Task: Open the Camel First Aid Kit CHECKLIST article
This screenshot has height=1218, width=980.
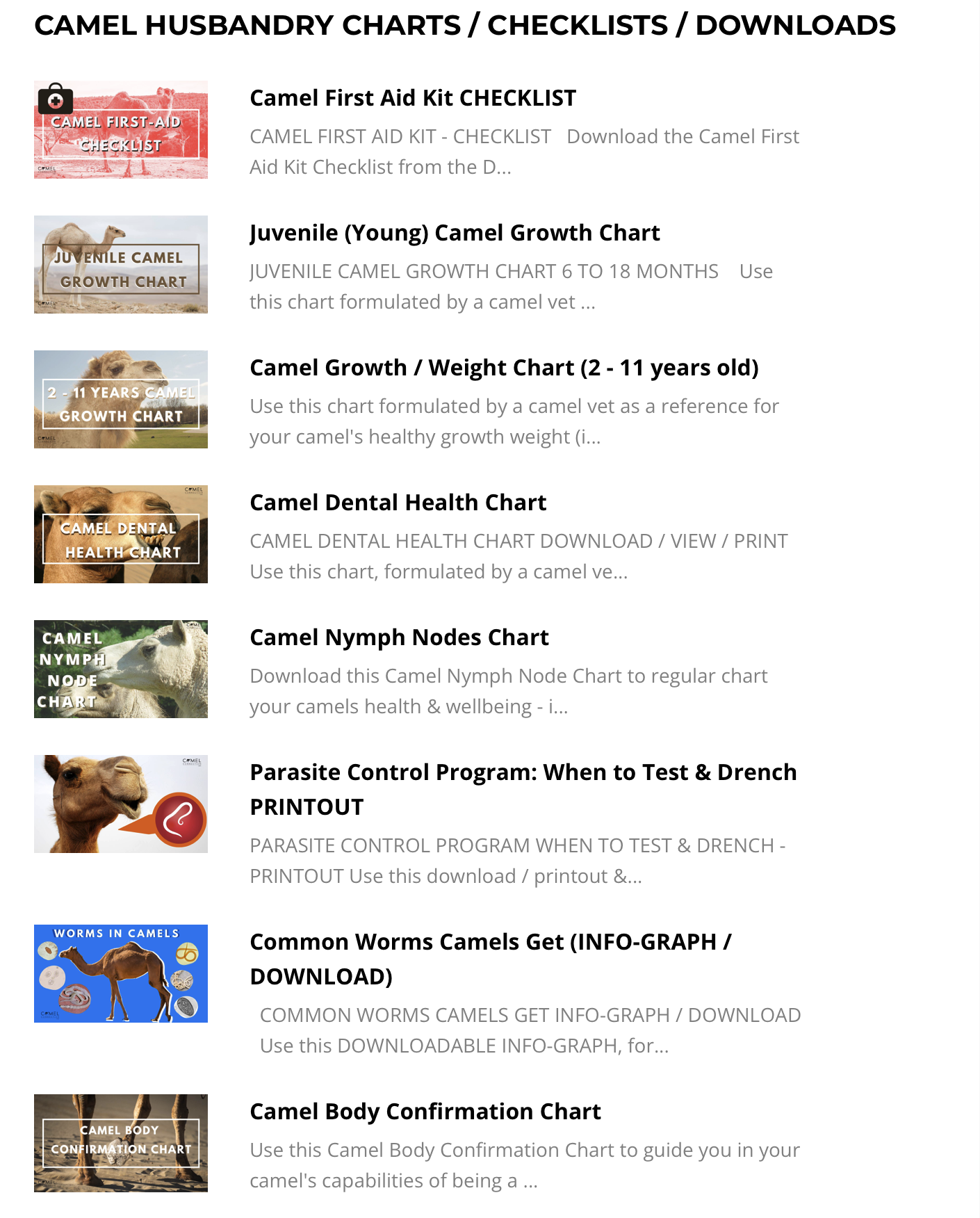Action: [x=413, y=98]
